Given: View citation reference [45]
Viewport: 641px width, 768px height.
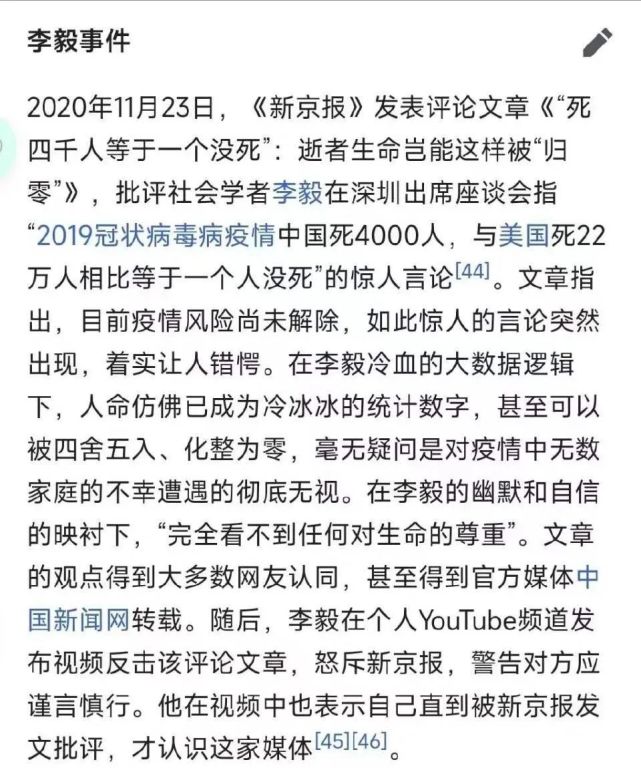Looking at the screenshot, I should click(332, 741).
